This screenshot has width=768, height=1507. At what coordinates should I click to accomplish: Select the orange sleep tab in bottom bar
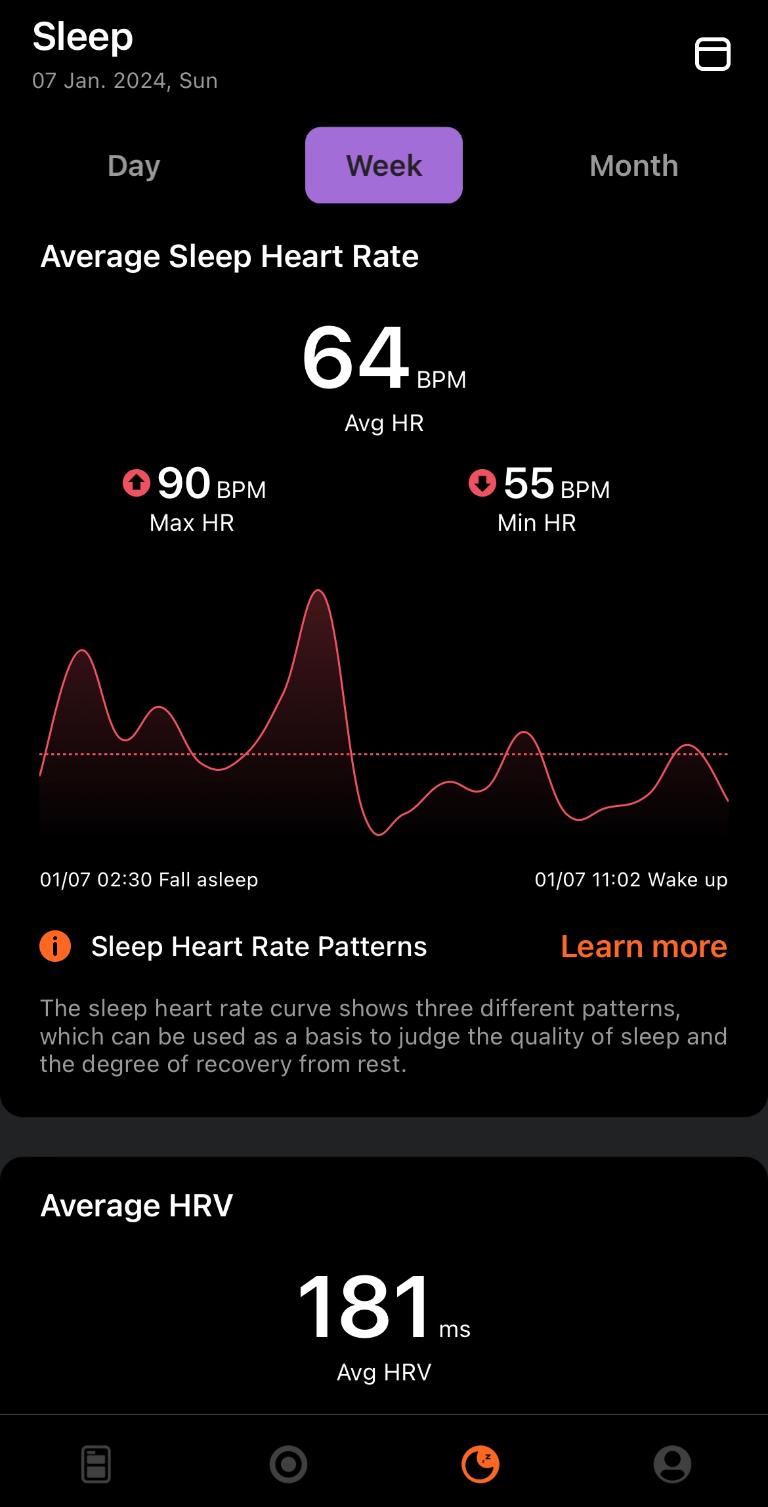pyautogui.click(x=480, y=1464)
